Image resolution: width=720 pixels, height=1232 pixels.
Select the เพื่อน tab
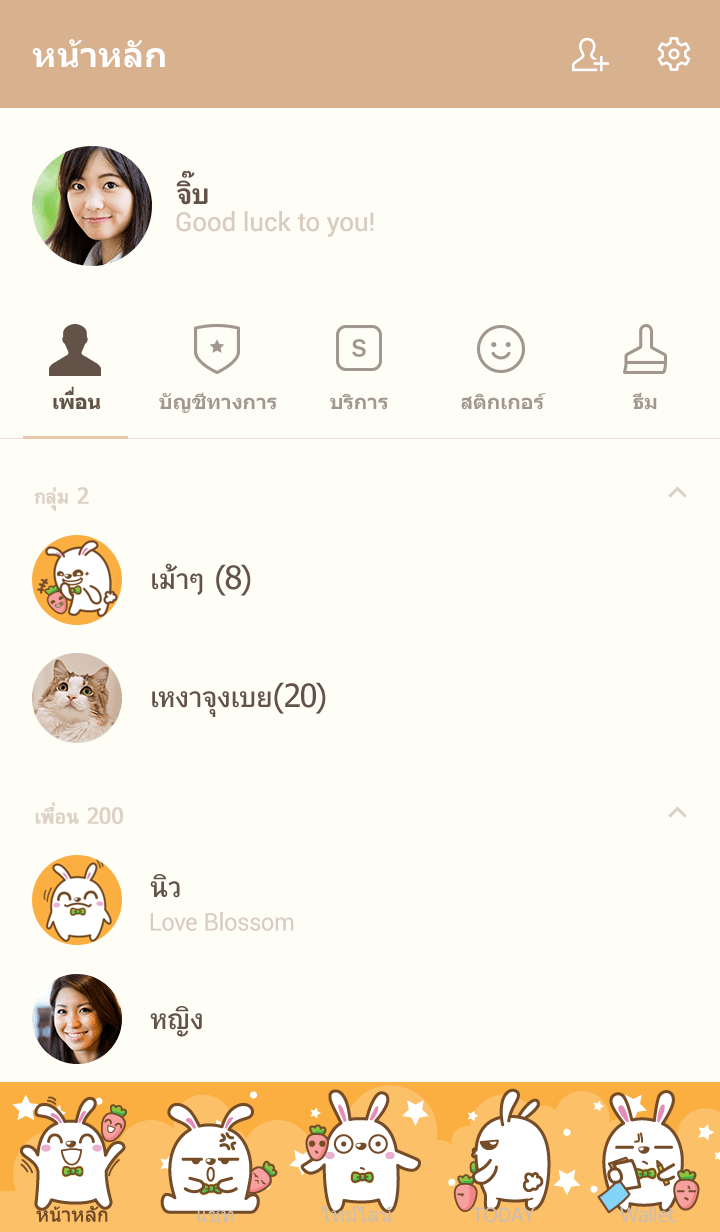76,370
